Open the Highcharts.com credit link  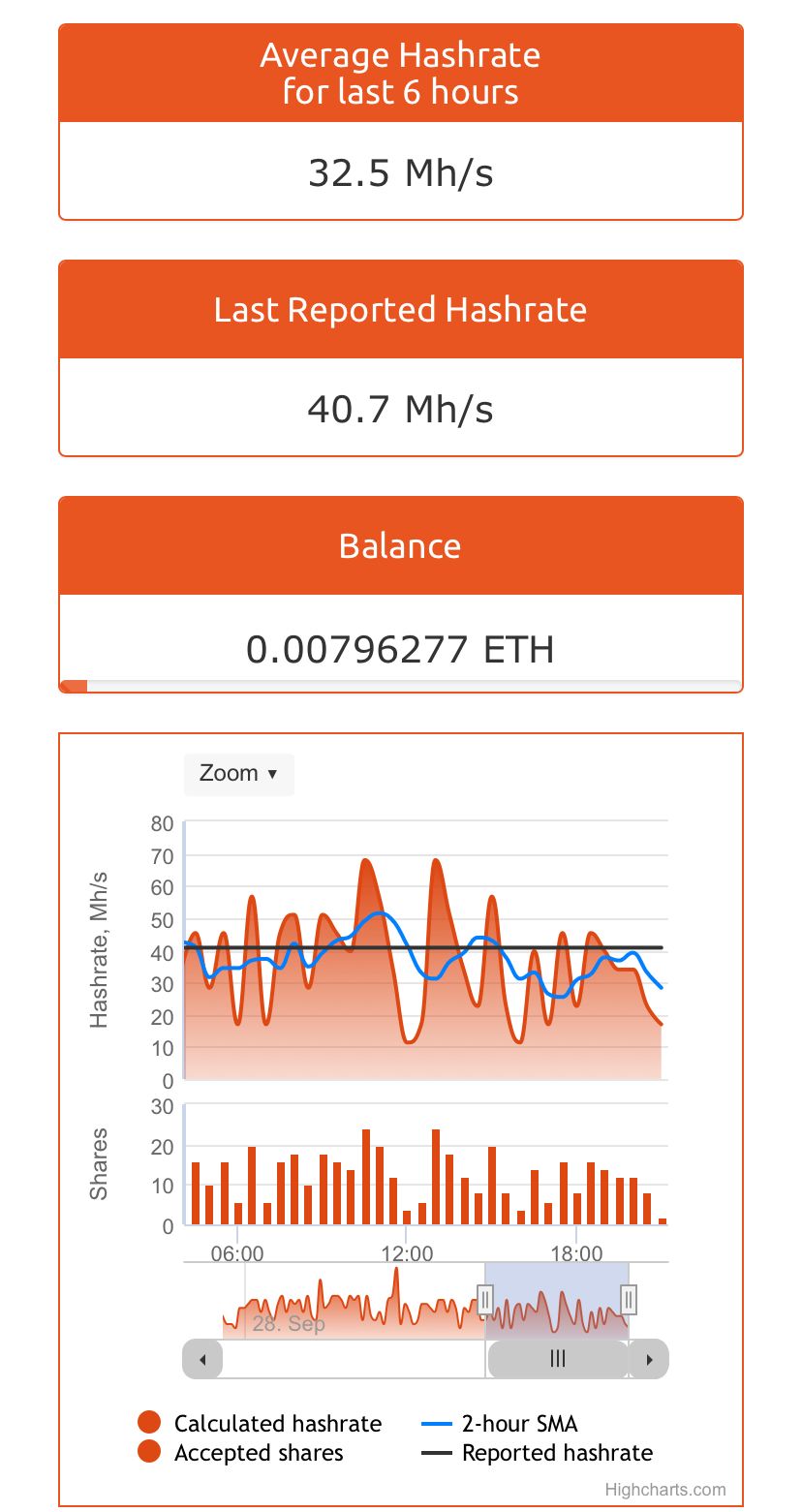[x=664, y=1490]
